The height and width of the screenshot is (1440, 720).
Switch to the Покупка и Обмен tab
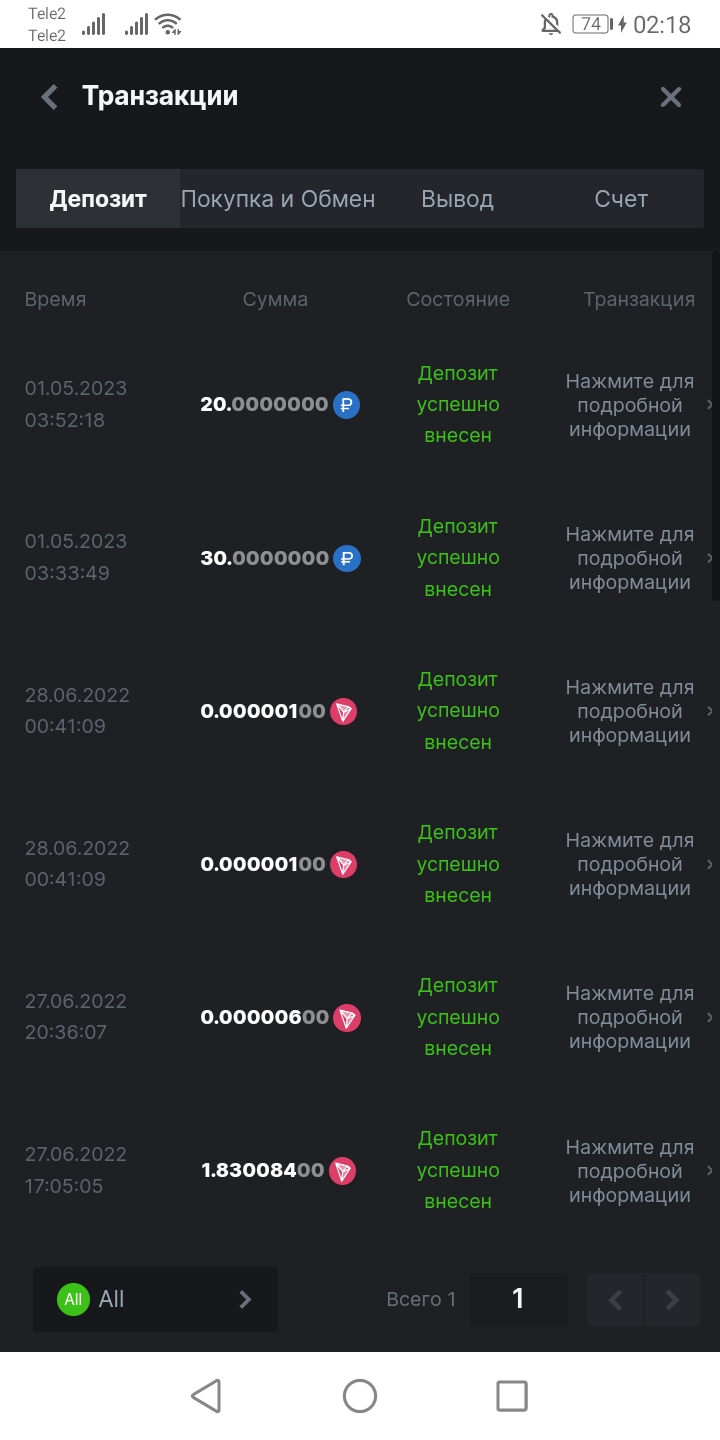pos(278,199)
